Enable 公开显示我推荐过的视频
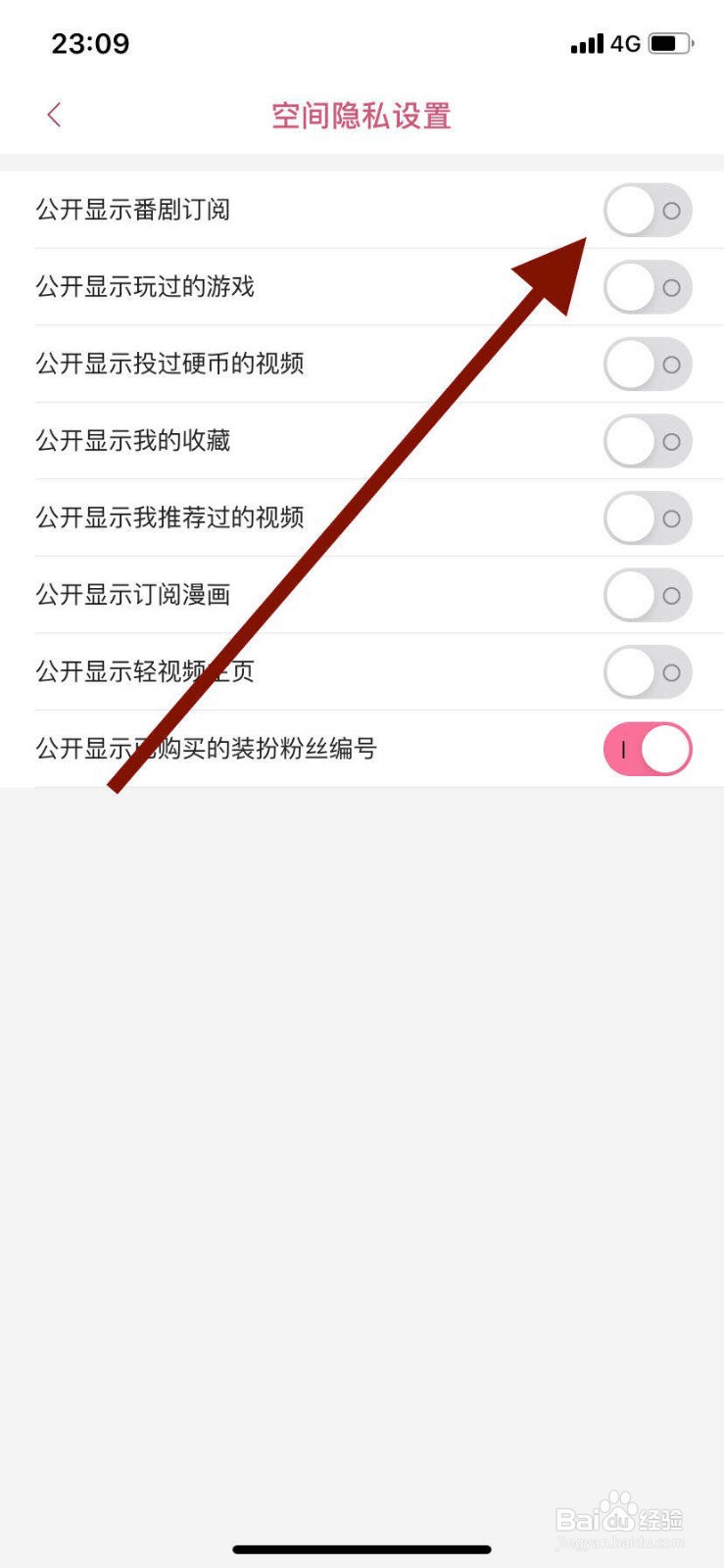The image size is (724, 1568). point(648,518)
